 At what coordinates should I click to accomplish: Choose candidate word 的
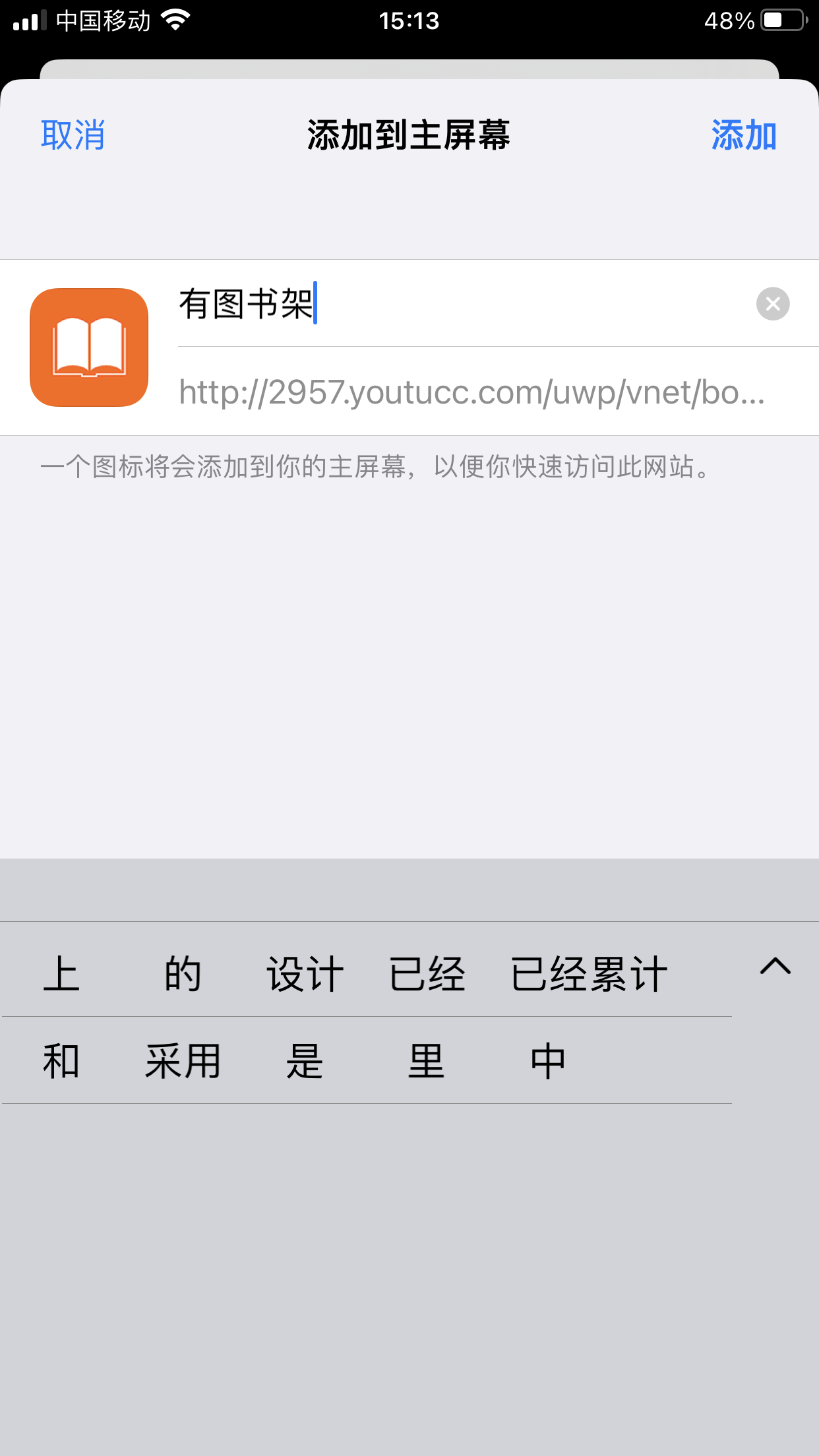click(183, 974)
